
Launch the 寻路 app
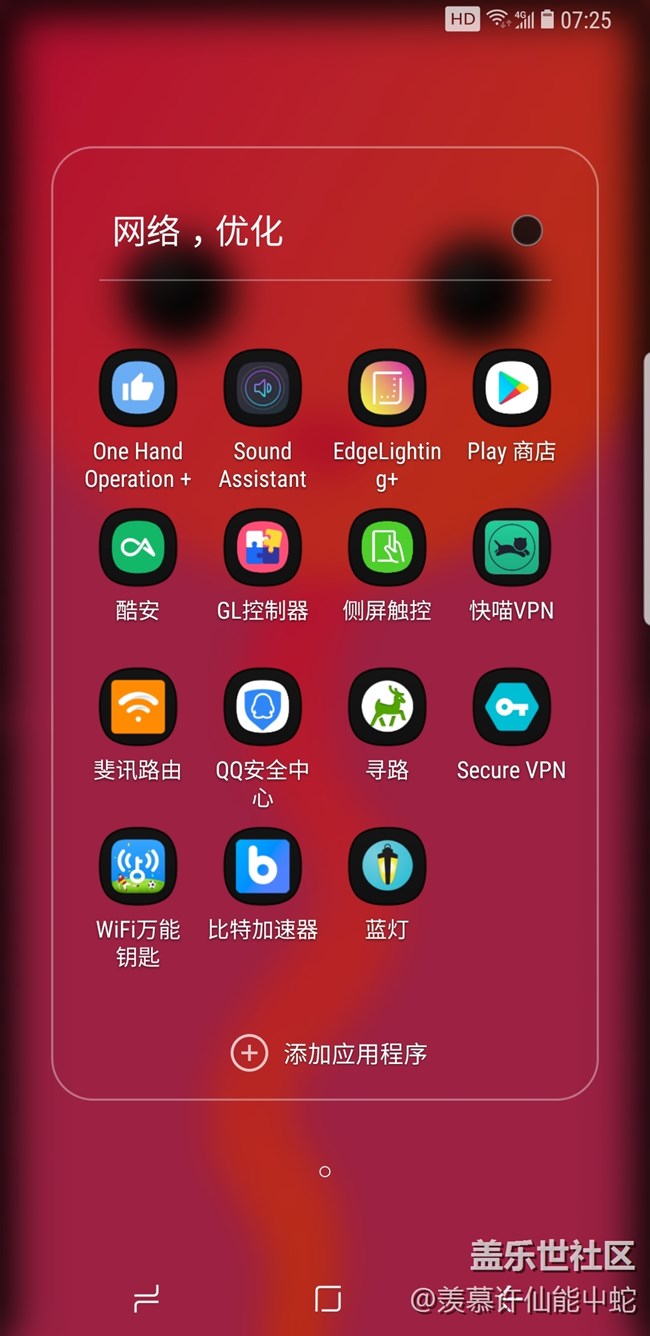point(387,707)
